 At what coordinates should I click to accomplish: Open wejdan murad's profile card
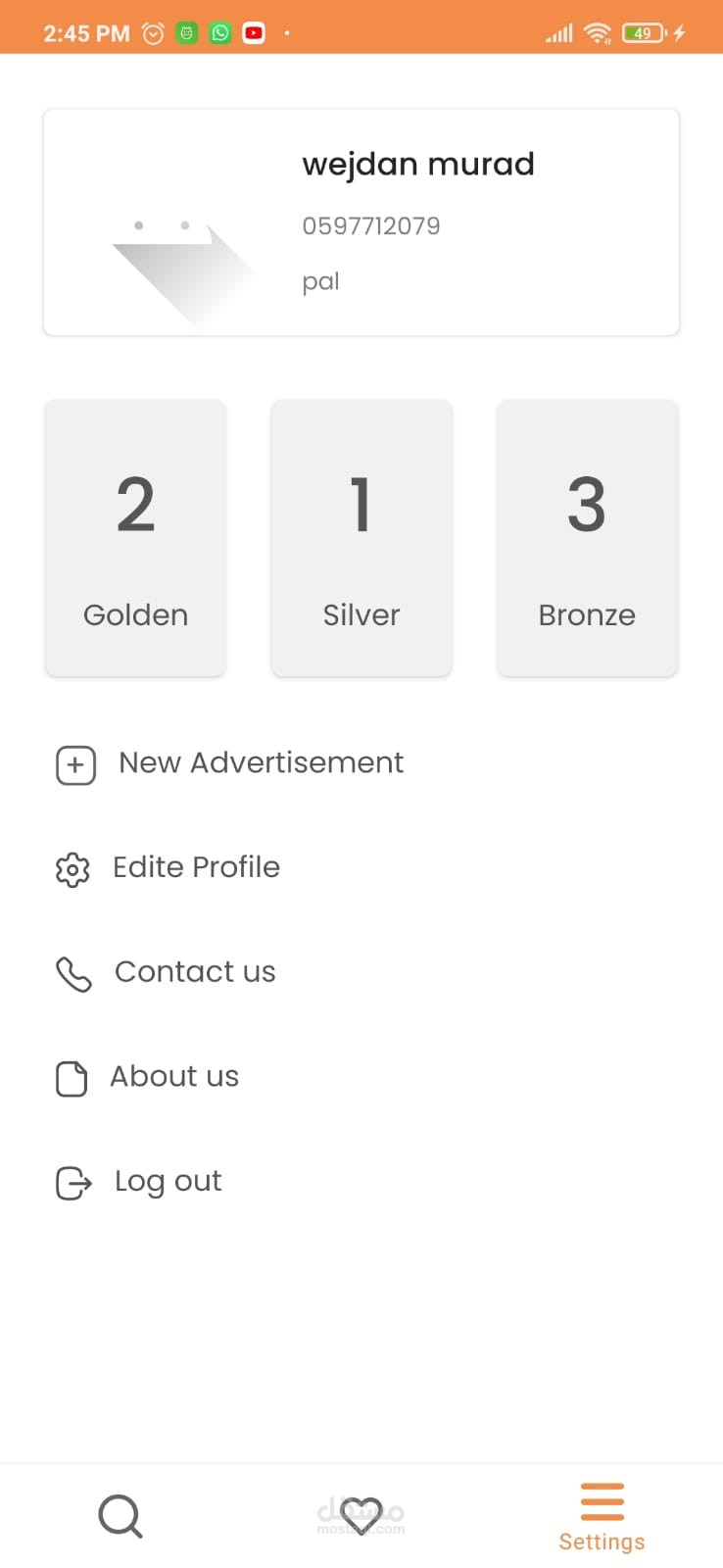point(361,222)
